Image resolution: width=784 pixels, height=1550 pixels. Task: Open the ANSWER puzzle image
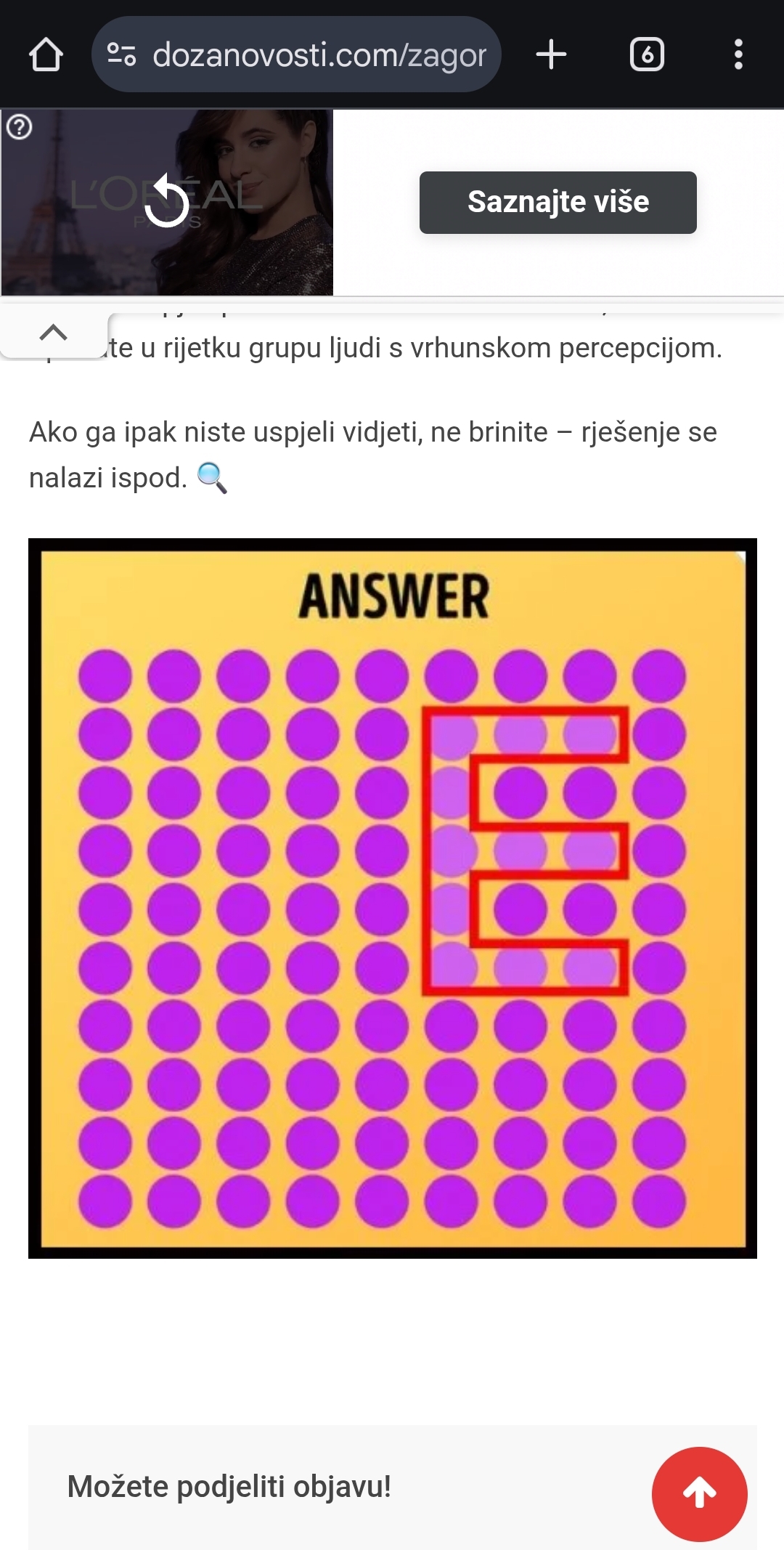tap(392, 898)
